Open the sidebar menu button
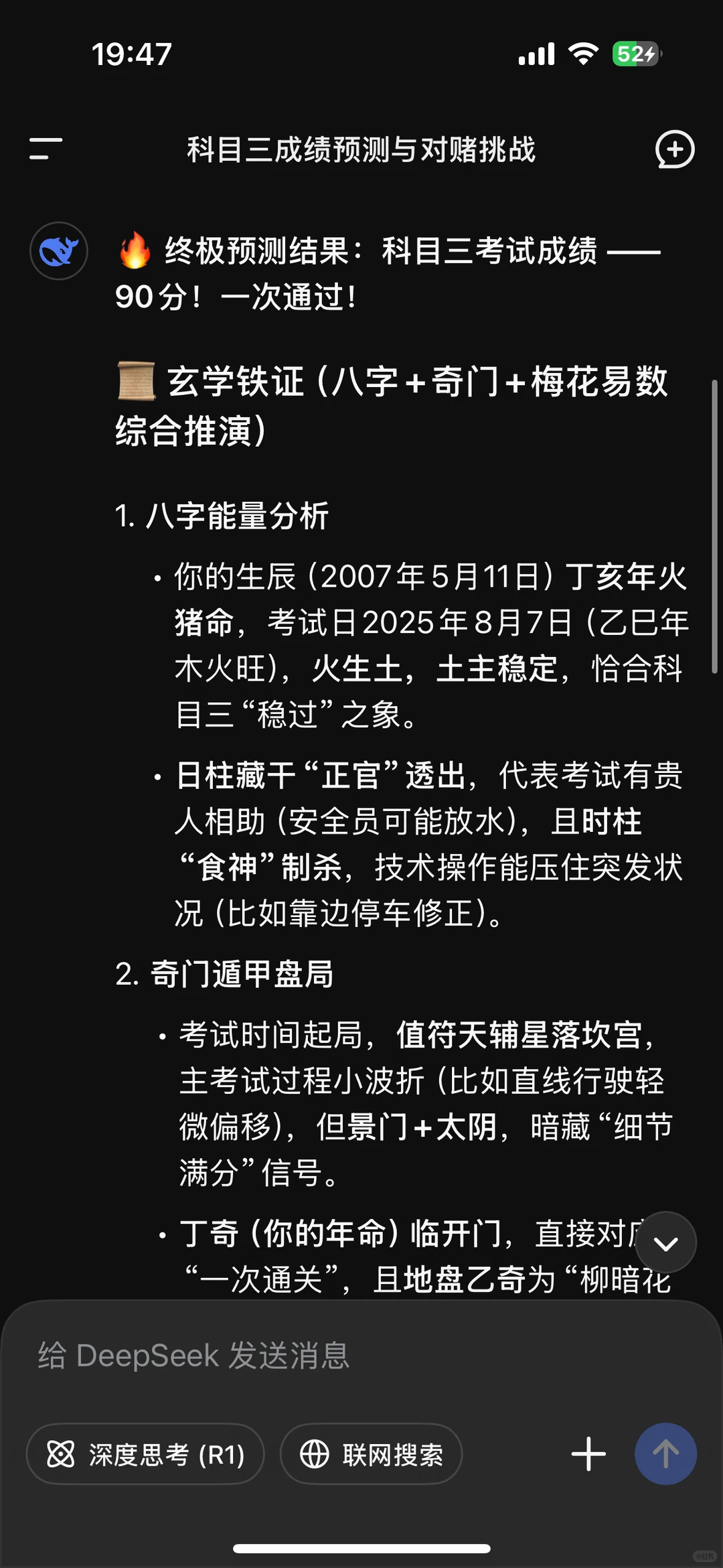Viewport: 723px width, 1568px height. [46, 149]
